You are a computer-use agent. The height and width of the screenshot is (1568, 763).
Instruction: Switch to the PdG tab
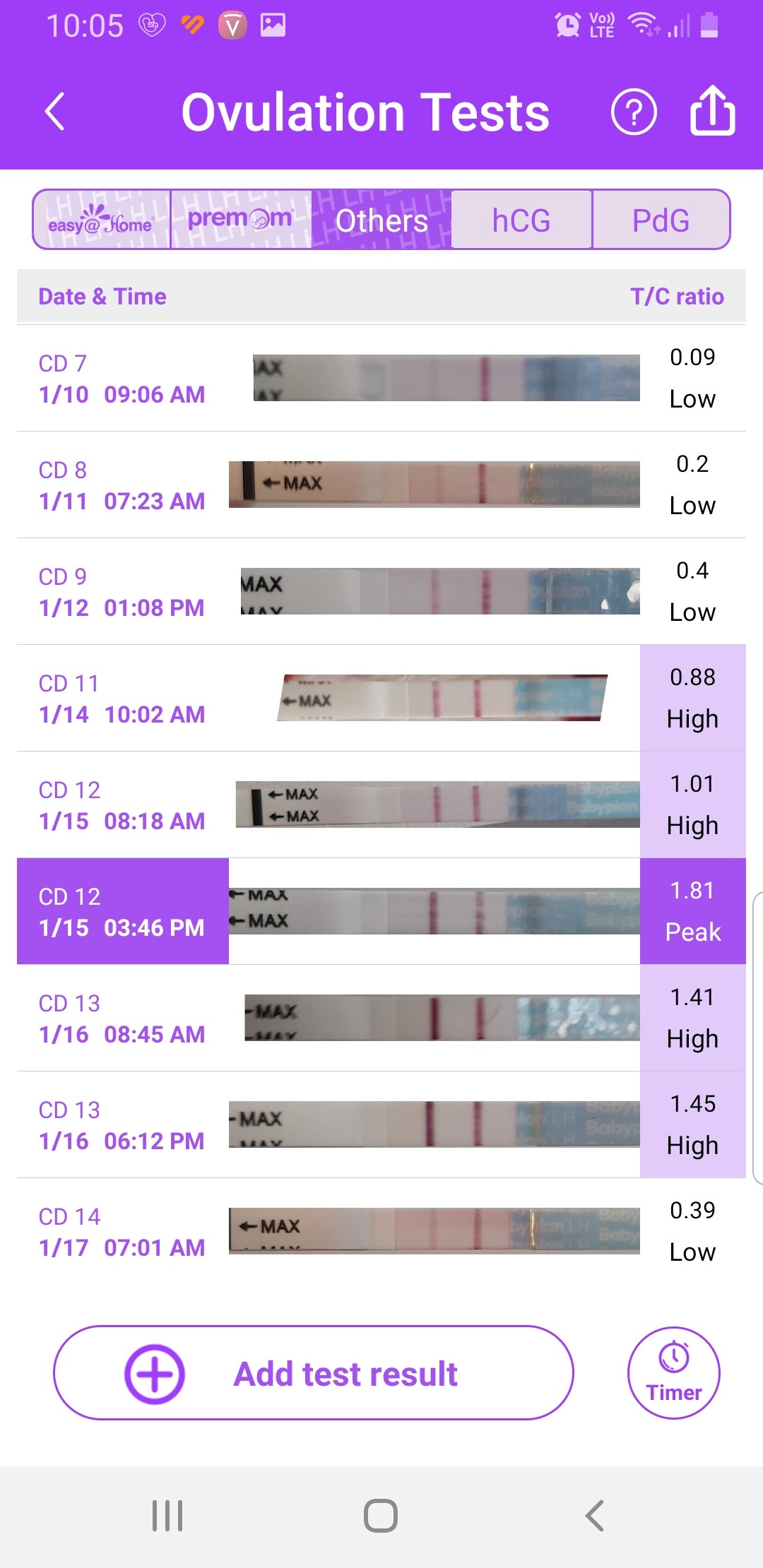pos(661,220)
